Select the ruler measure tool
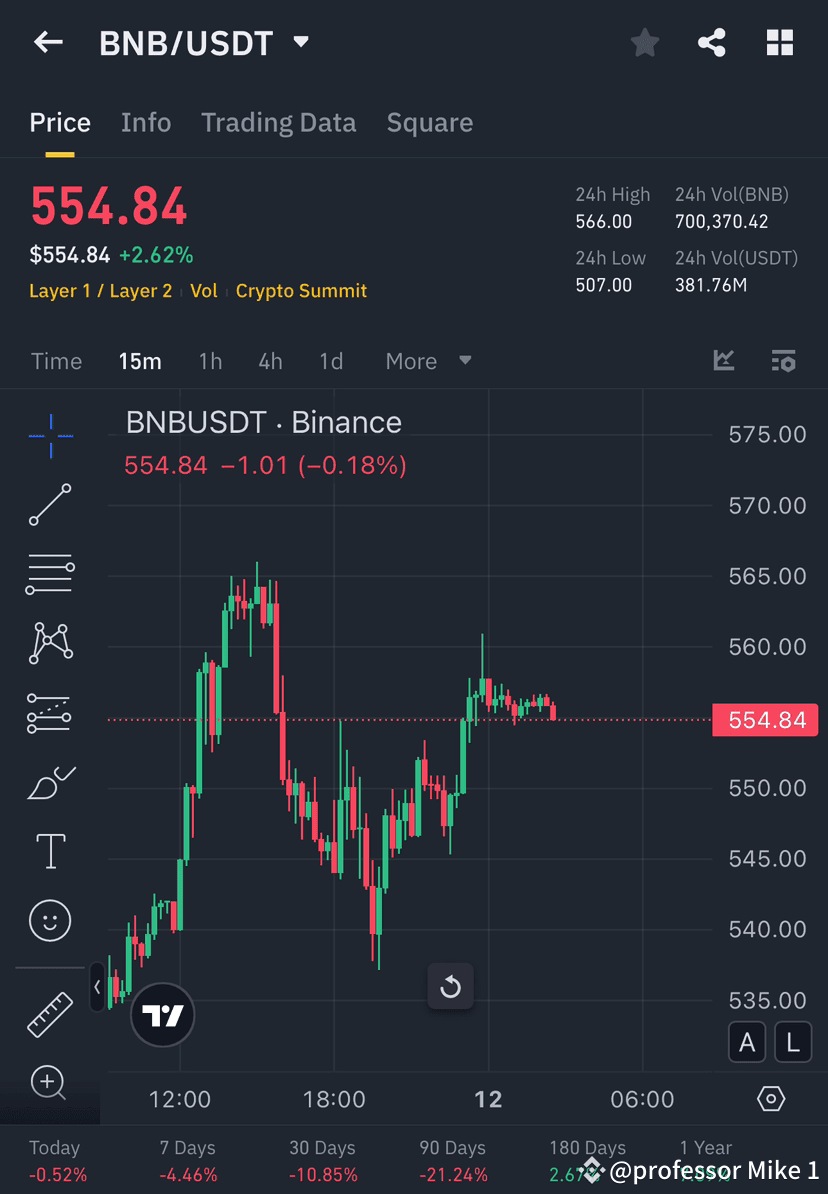828x1194 pixels. pos(50,1014)
